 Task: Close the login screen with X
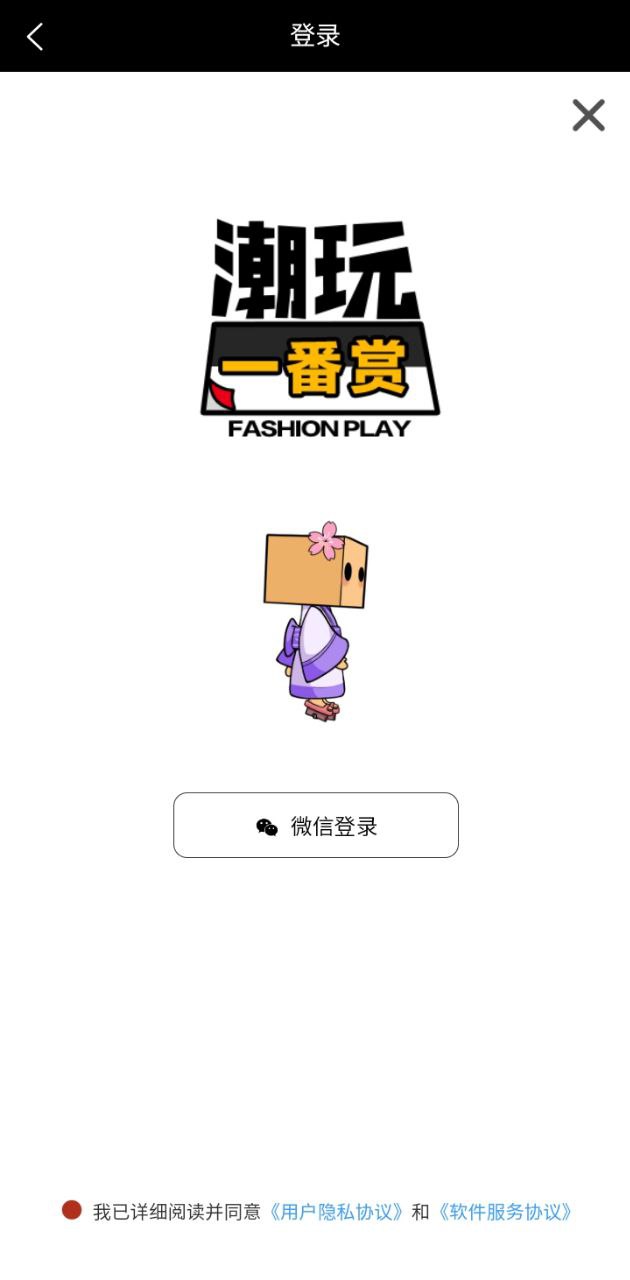pyautogui.click(x=588, y=116)
